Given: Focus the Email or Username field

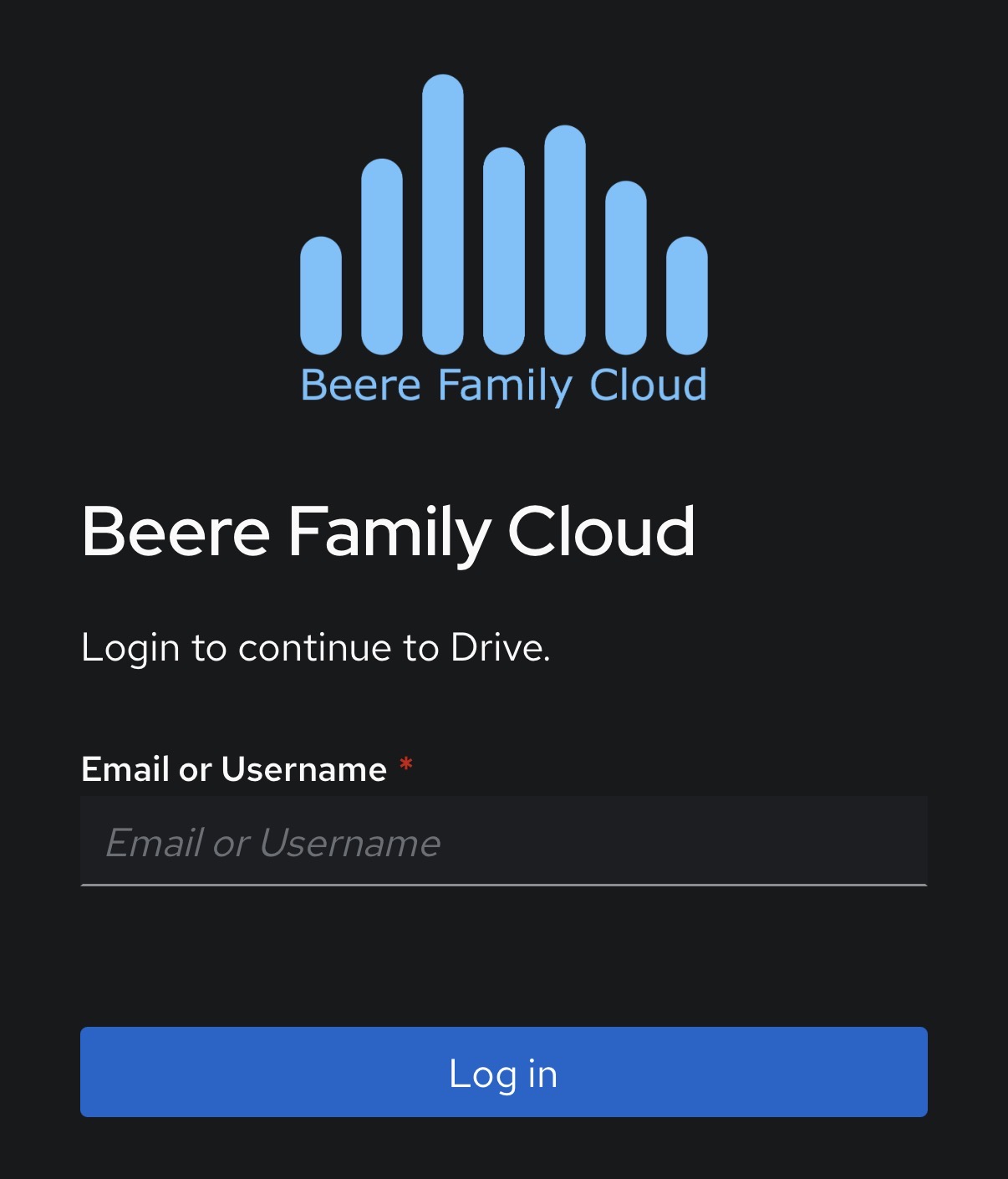Looking at the screenshot, I should tap(503, 841).
